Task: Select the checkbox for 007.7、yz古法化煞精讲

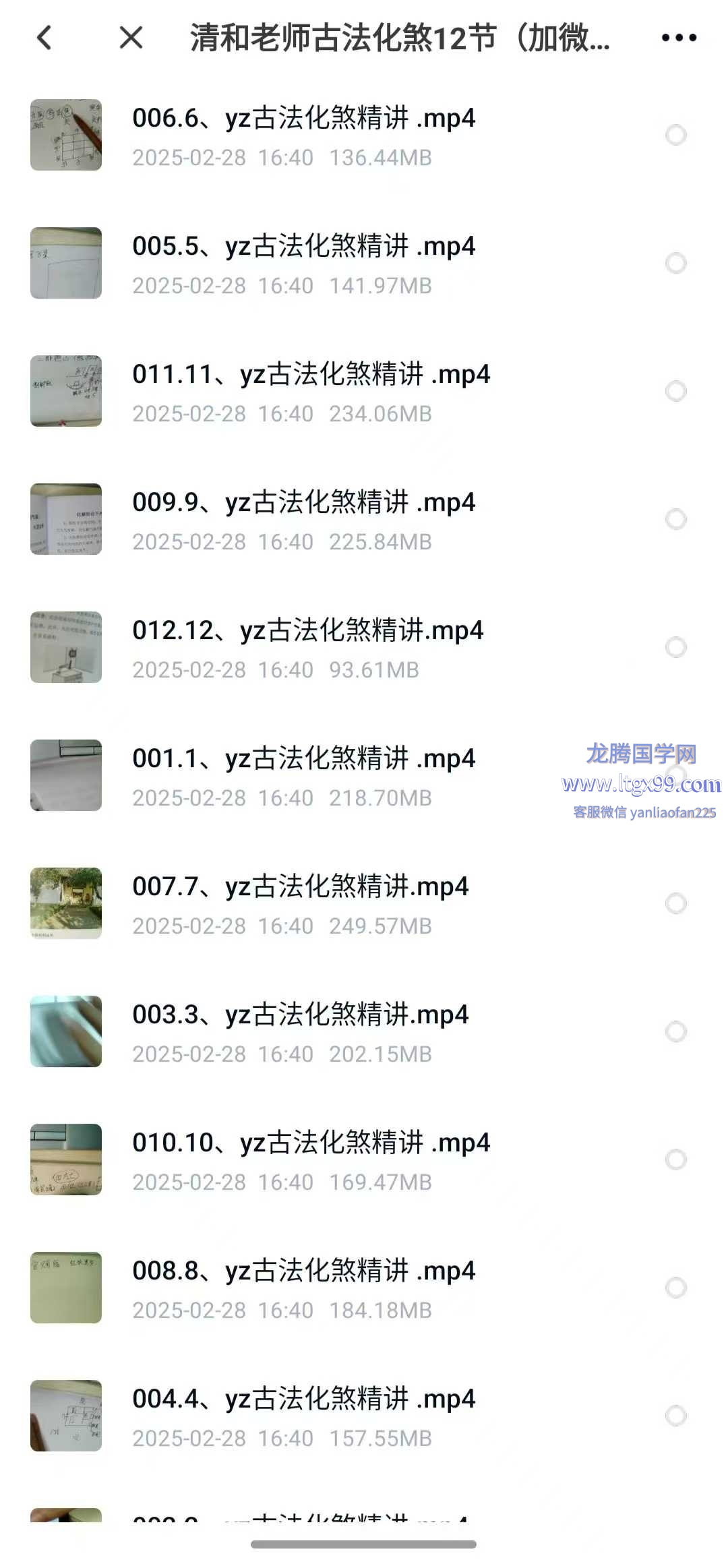Action: [x=675, y=903]
